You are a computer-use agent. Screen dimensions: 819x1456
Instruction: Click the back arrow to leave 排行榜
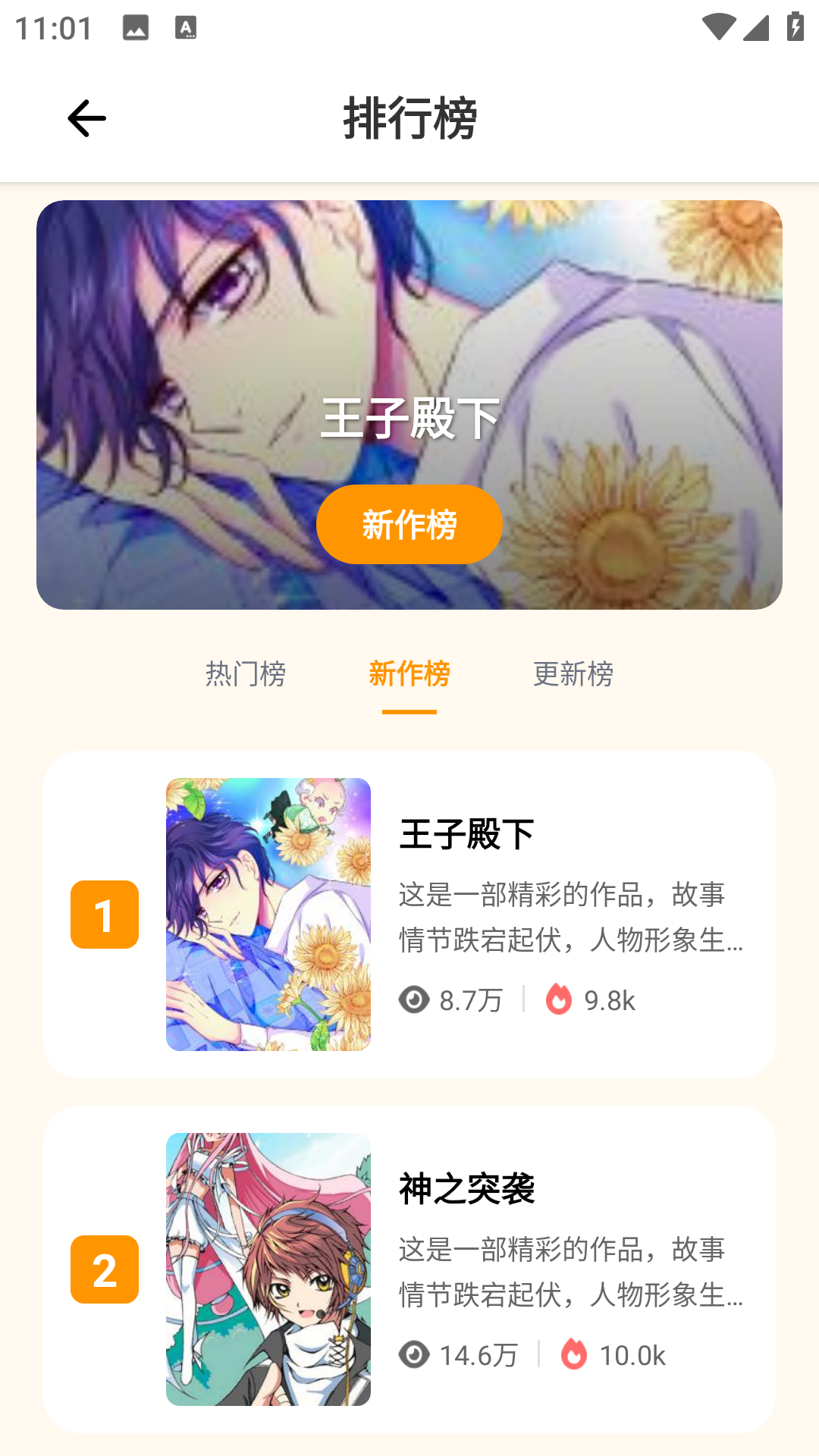tap(86, 118)
